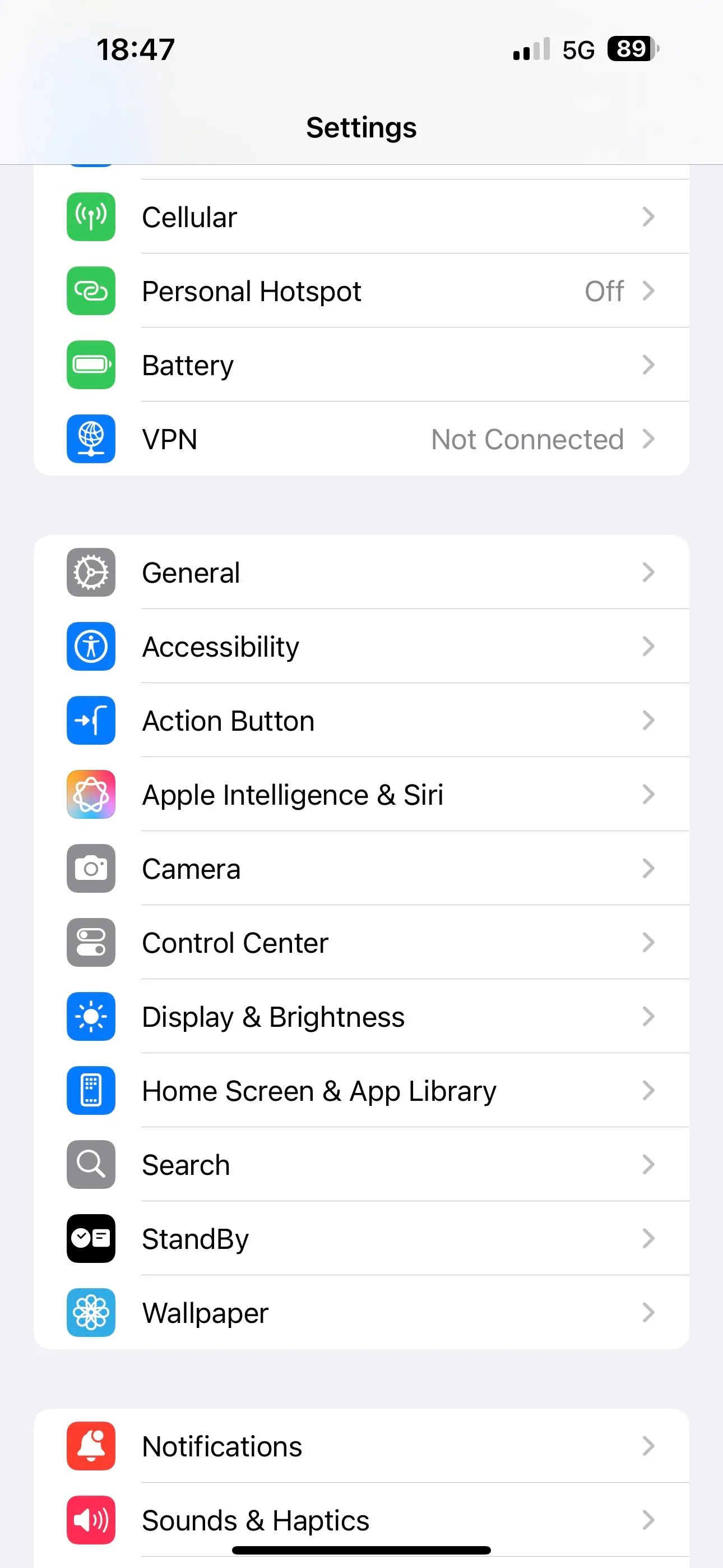Open Action Button settings

pyautogui.click(x=360, y=721)
